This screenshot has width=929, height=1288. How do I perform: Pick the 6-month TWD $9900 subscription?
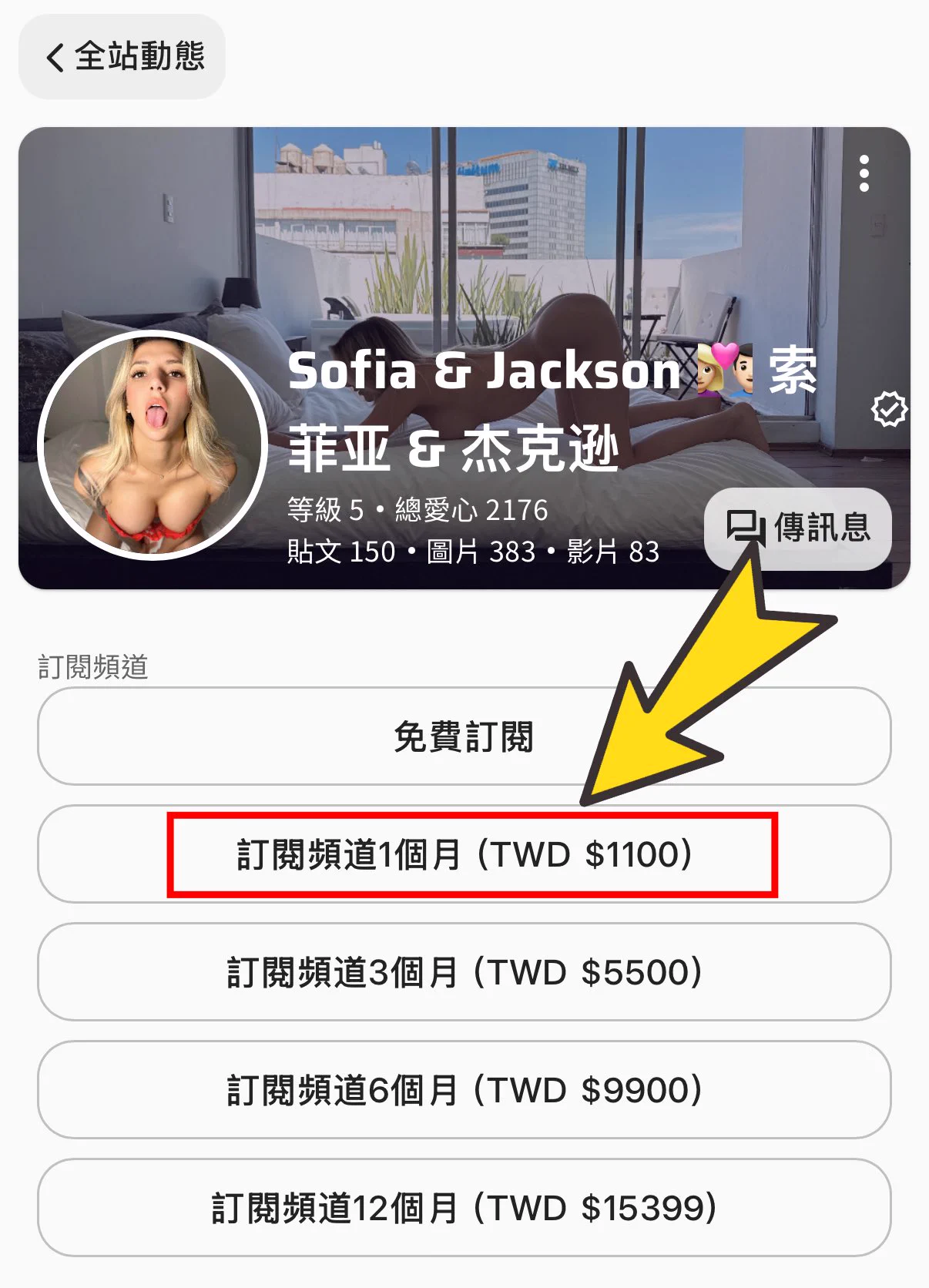click(464, 1090)
